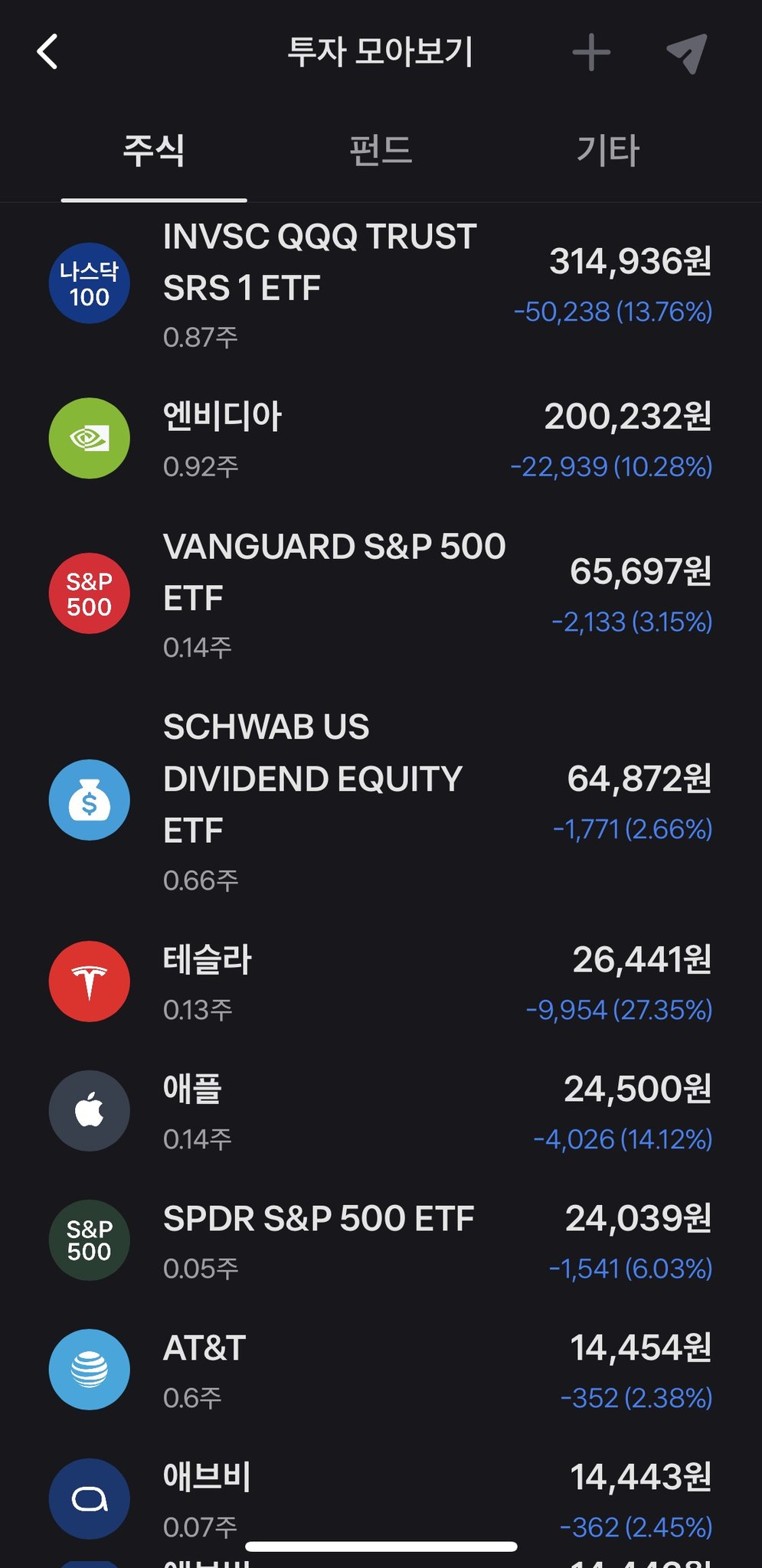The height and width of the screenshot is (1568, 762).
Task: Switch to the 기타 tab
Action: [607, 150]
